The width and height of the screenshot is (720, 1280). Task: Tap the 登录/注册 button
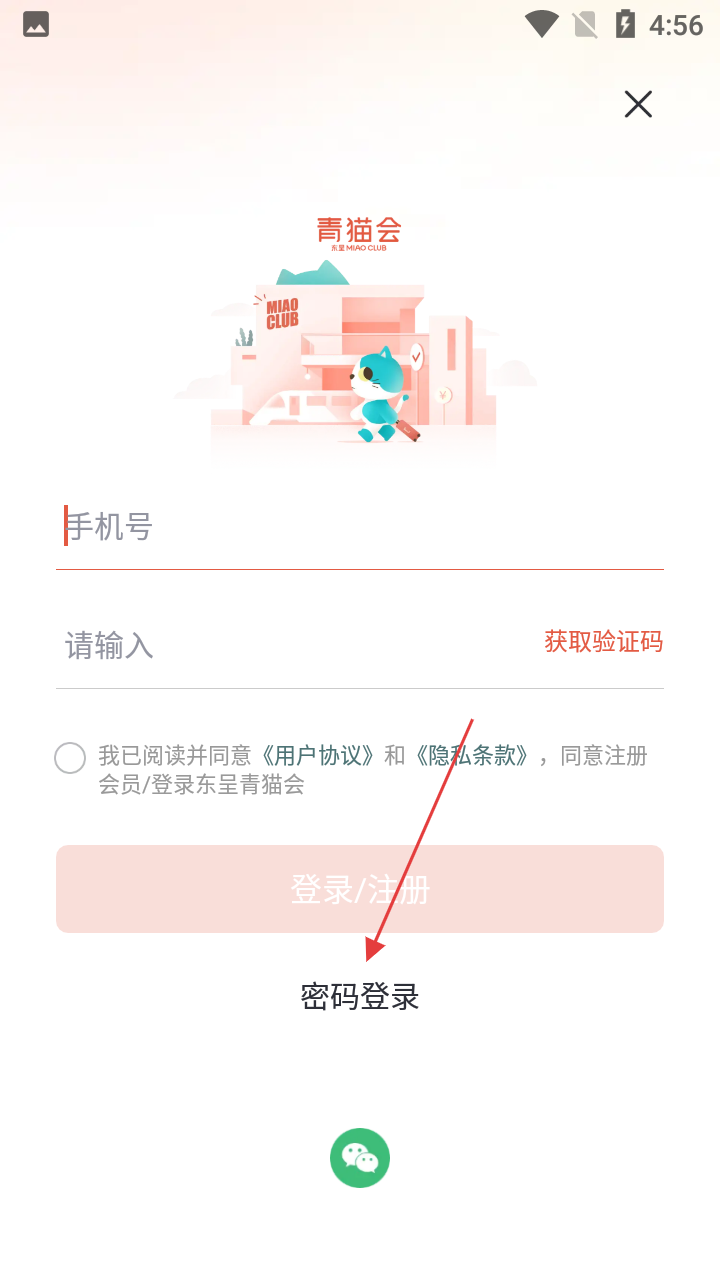coord(360,889)
